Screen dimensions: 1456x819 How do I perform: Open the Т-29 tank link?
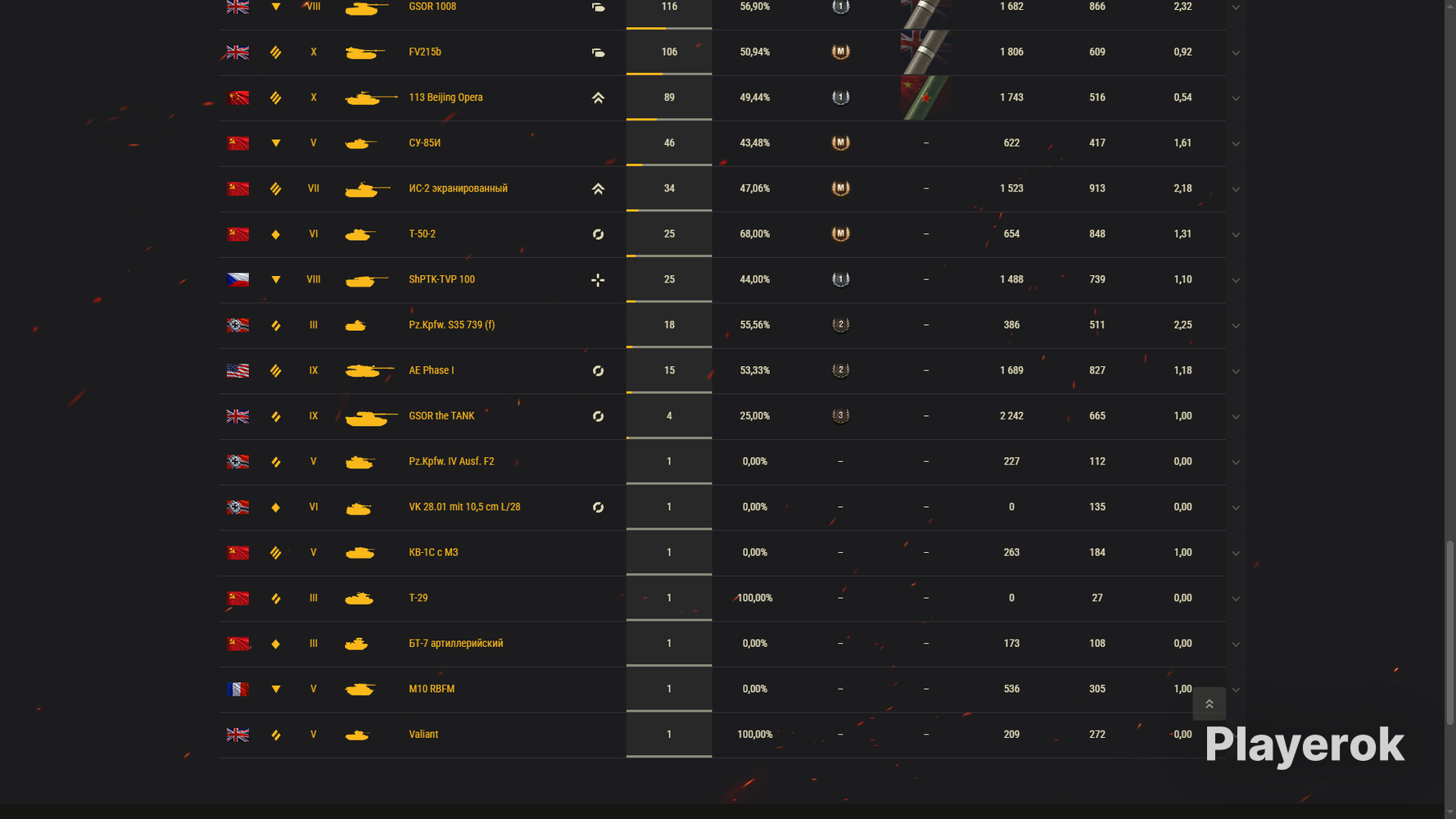coord(418,597)
